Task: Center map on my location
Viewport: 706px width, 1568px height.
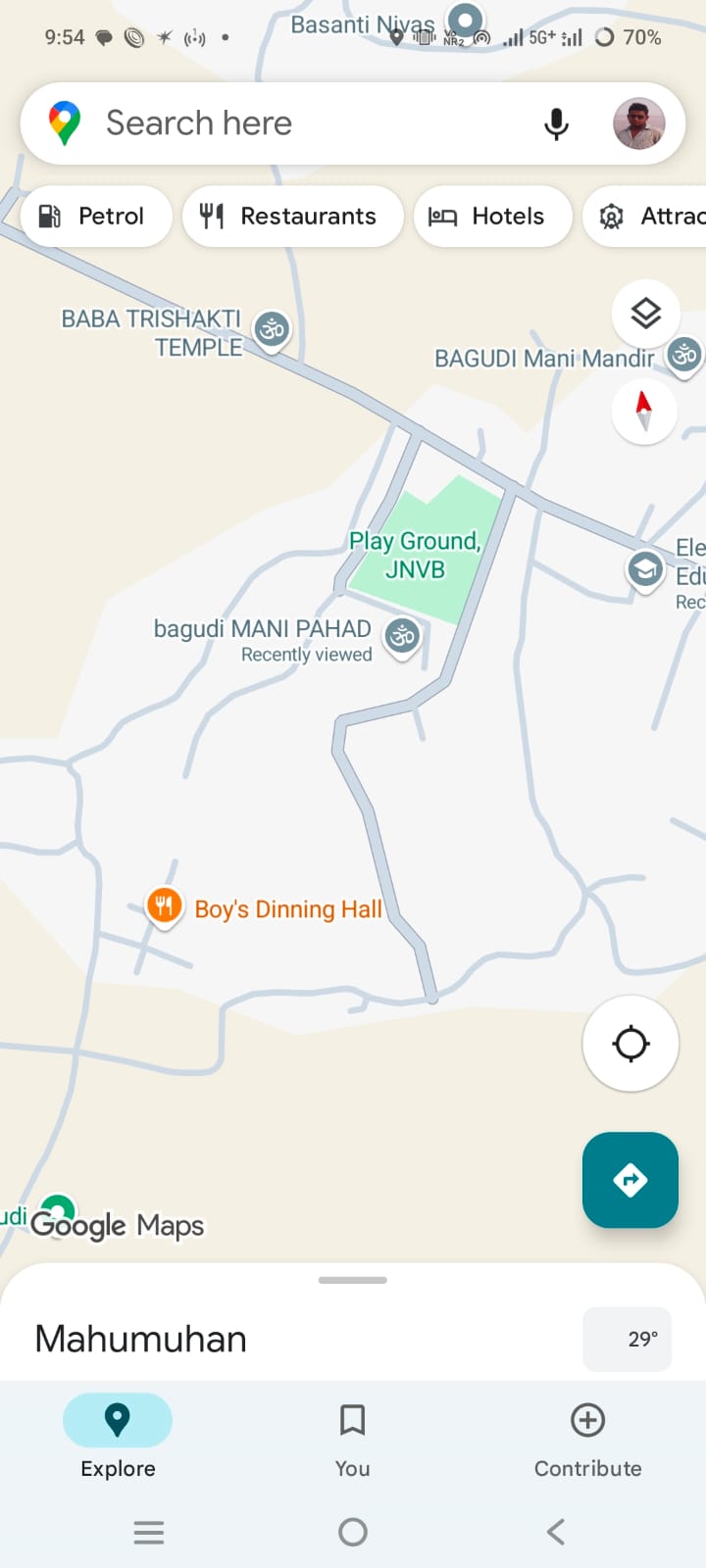Action: click(630, 1044)
